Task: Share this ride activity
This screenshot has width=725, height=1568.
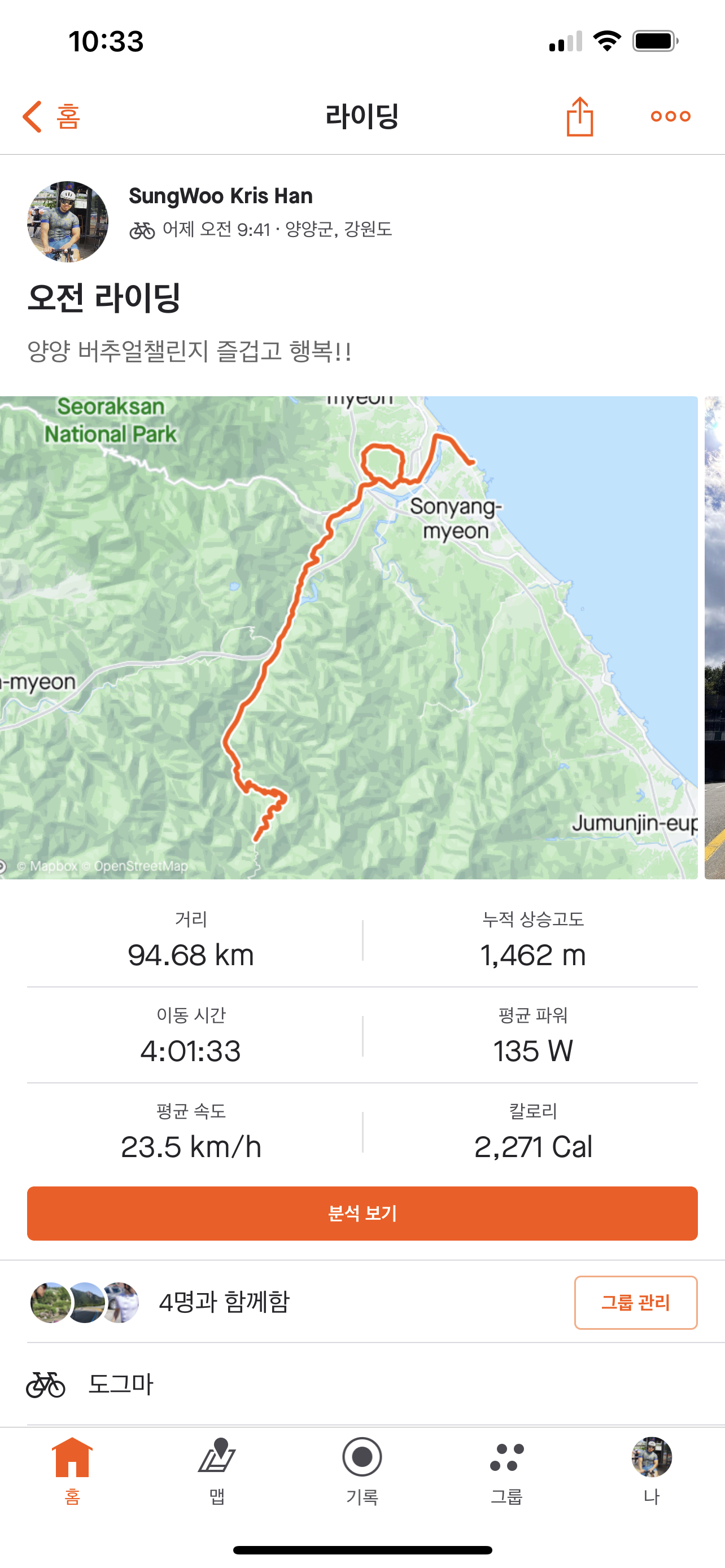Action: (x=579, y=116)
